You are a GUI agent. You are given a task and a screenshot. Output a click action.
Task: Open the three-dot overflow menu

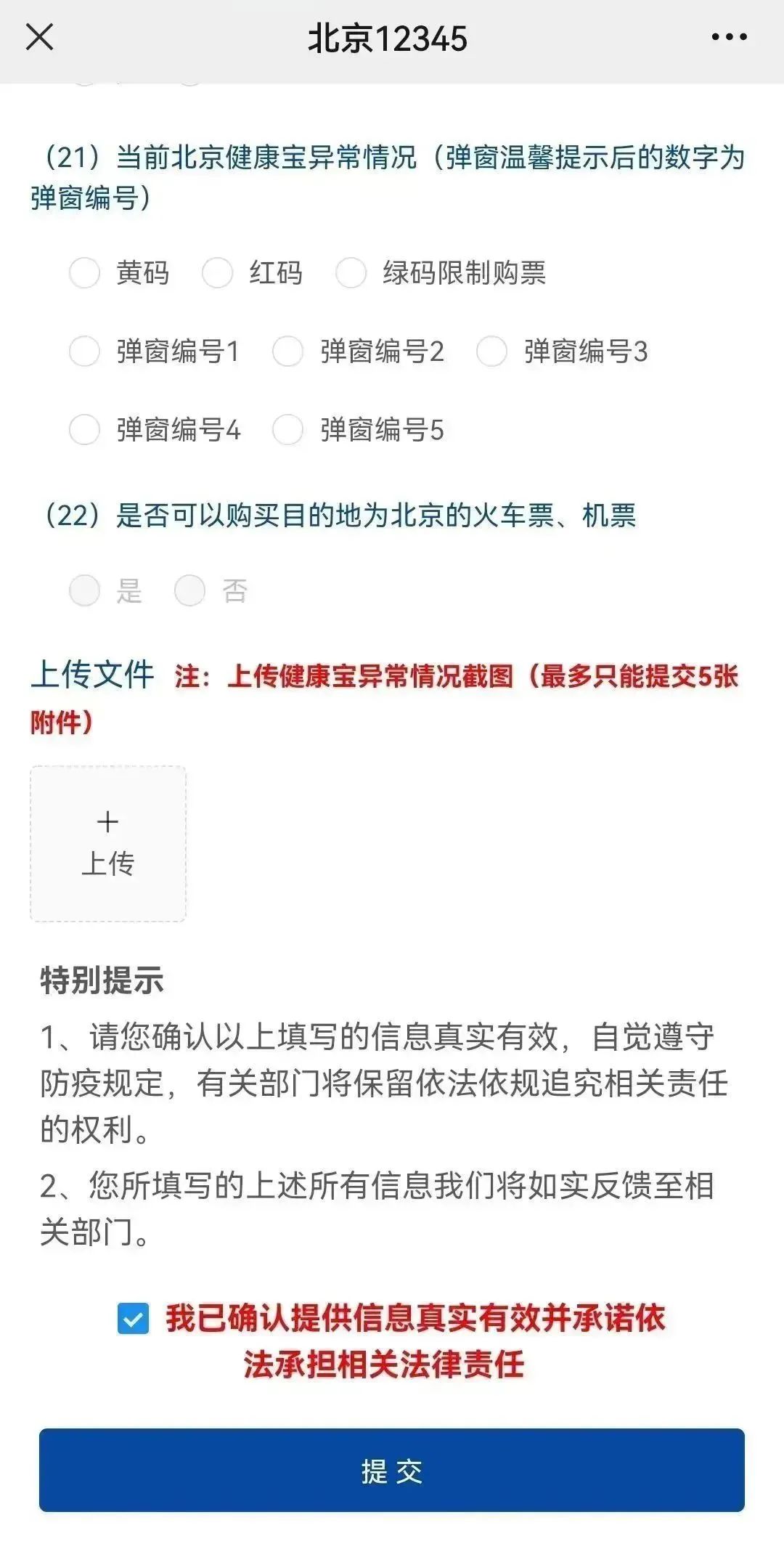tap(729, 37)
